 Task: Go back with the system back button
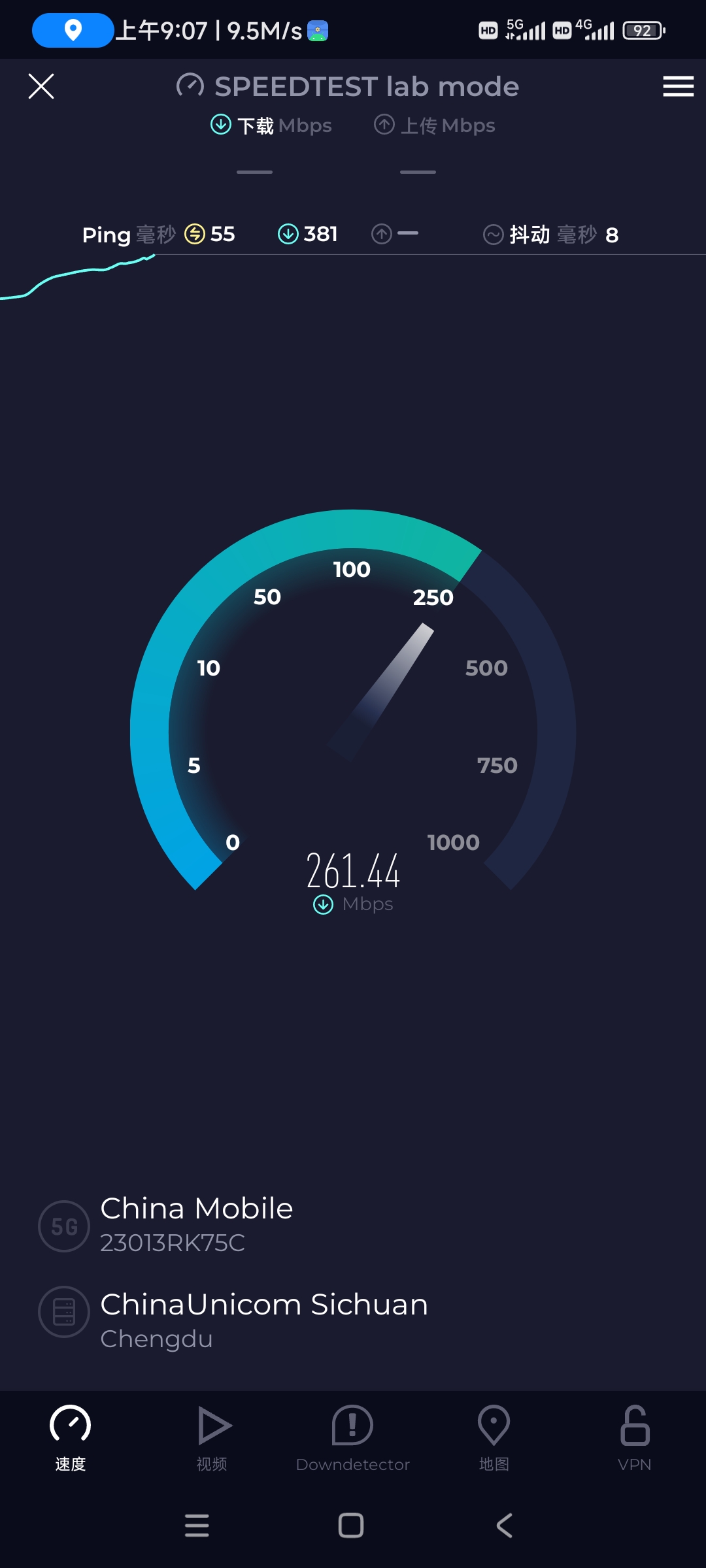coord(505,1526)
